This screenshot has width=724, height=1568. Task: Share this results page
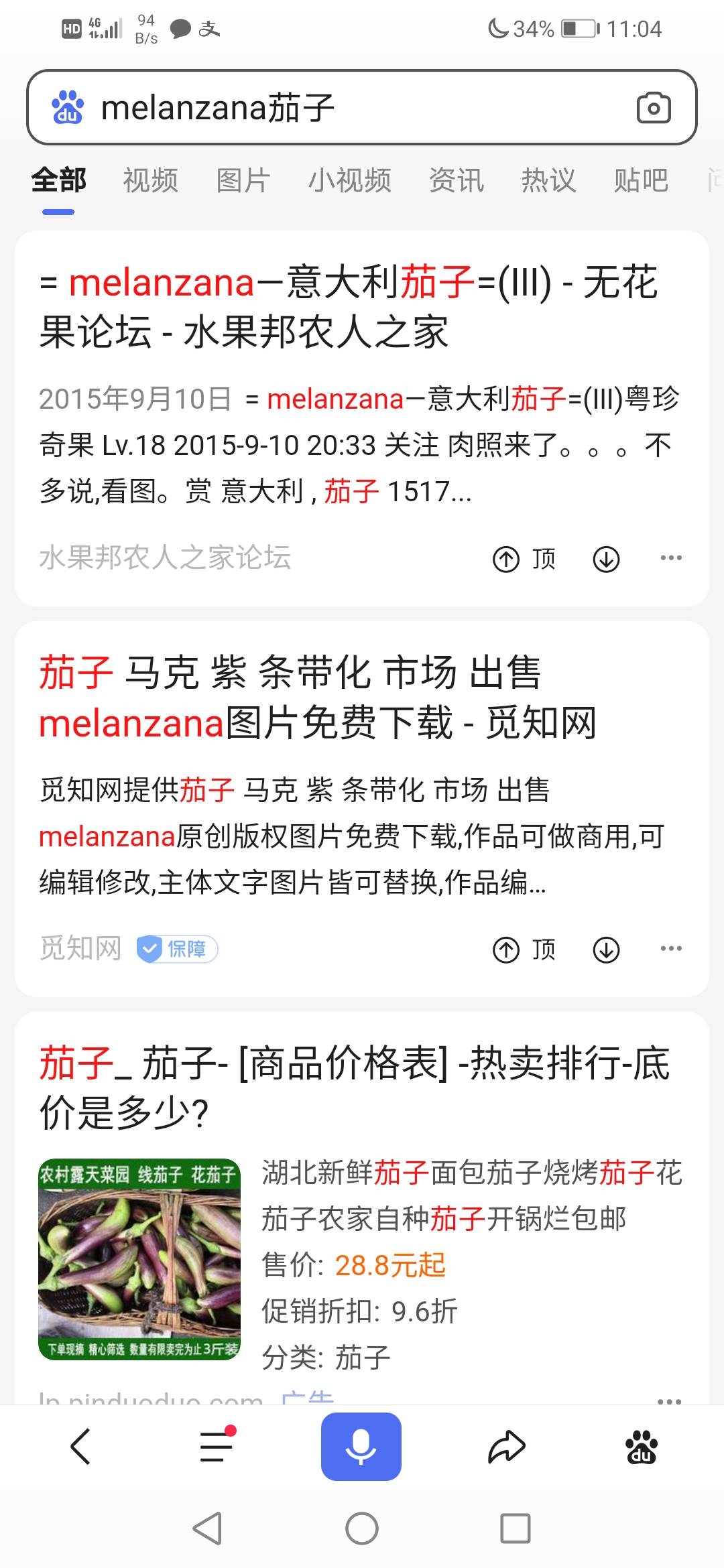pyautogui.click(x=507, y=1446)
